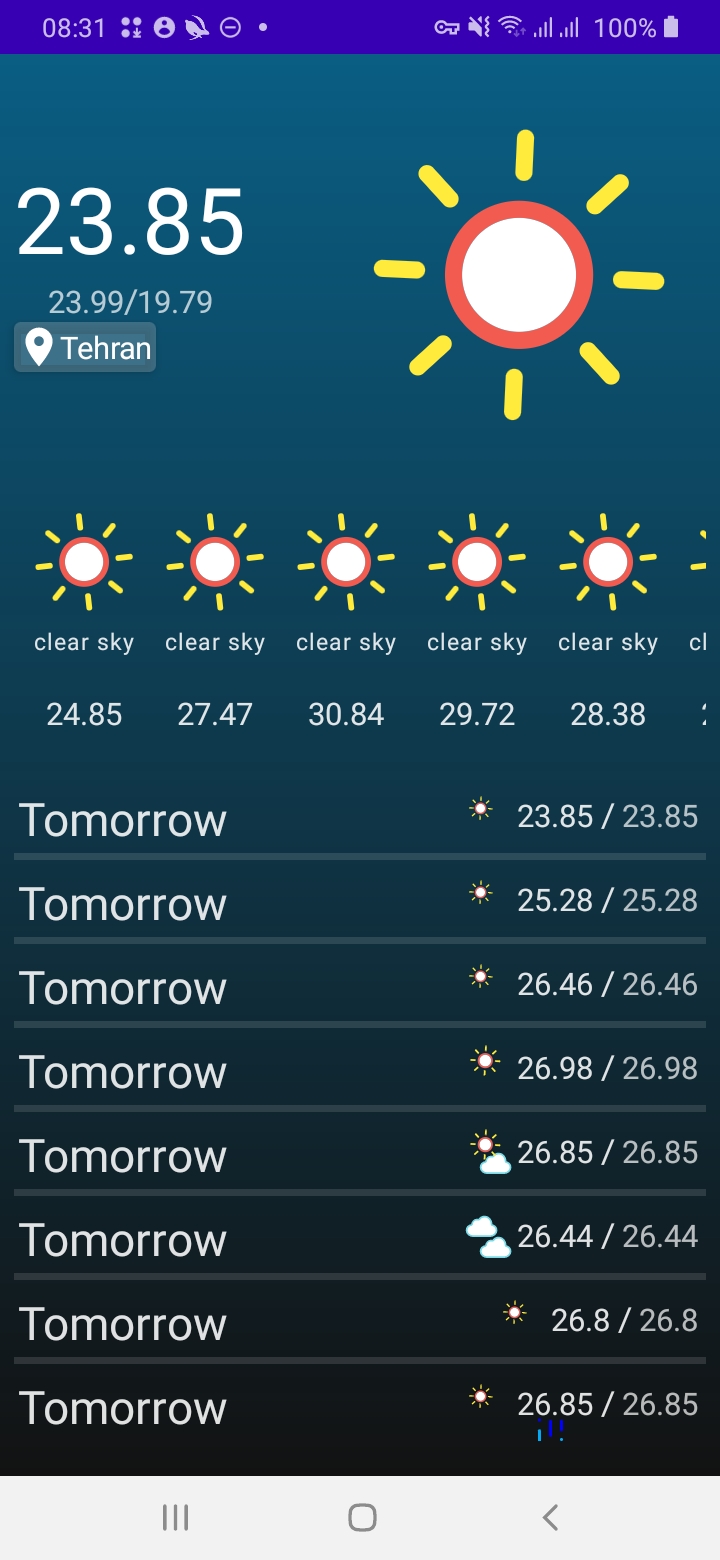The width and height of the screenshot is (720, 1560).
Task: Tap the sun icon next to 25.28 forecast
Action: tap(480, 893)
